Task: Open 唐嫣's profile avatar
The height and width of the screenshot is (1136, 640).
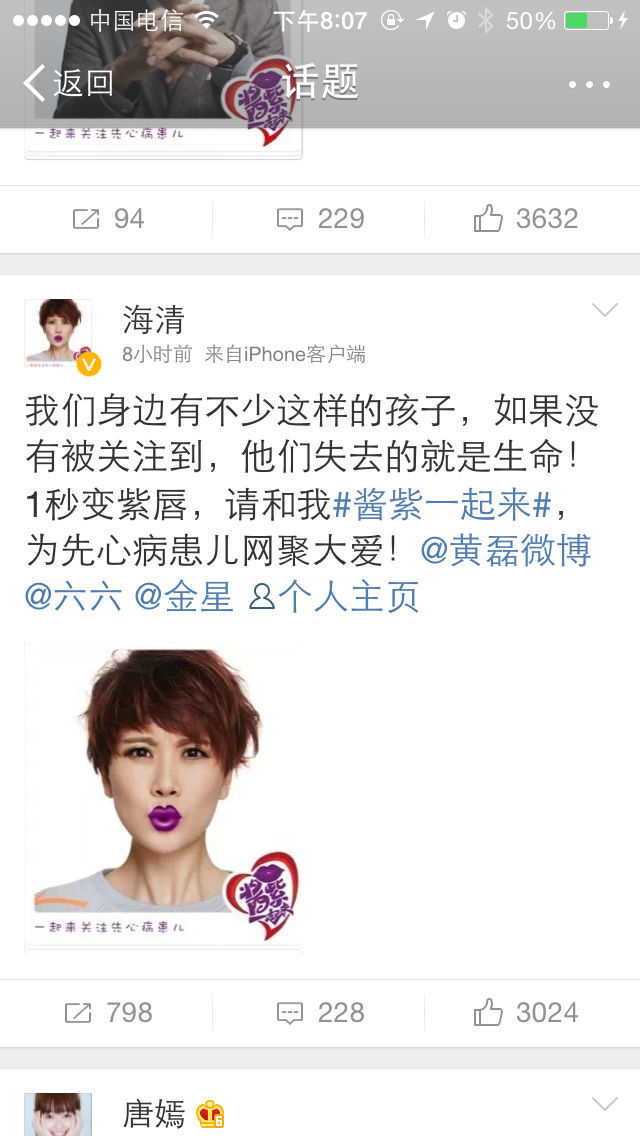Action: click(58, 1114)
